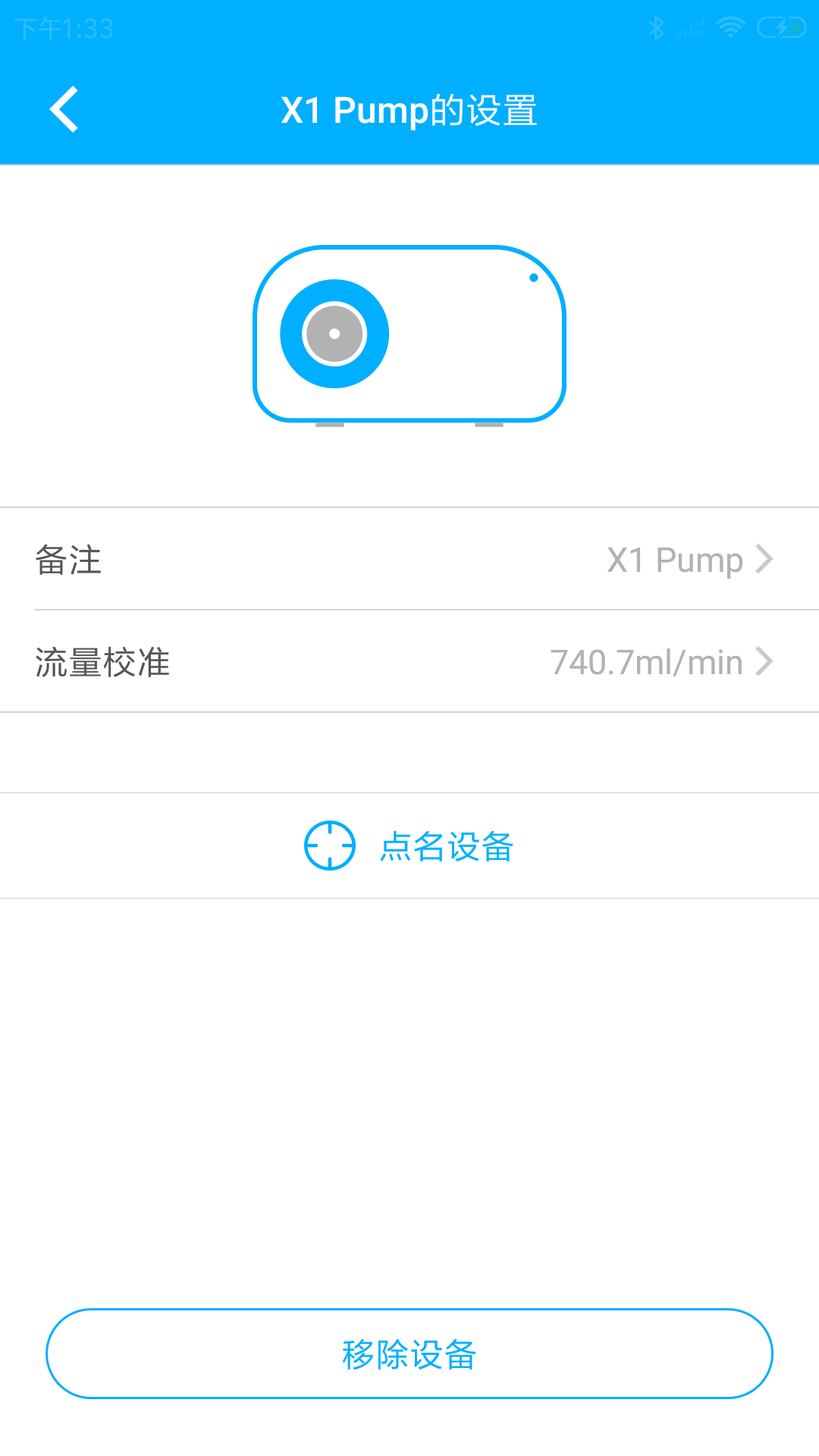Tap the 740.7ml/min calibration value
819x1456 pixels.
[x=648, y=662]
